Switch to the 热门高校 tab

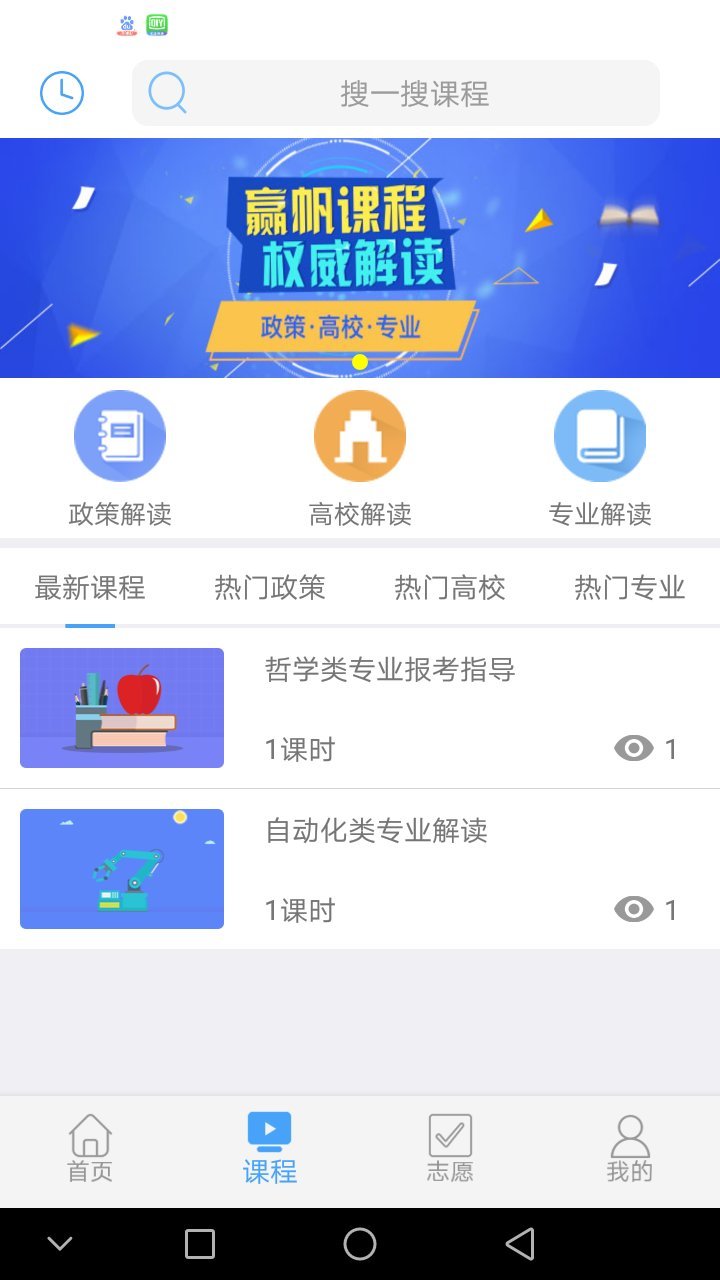pyautogui.click(x=450, y=588)
